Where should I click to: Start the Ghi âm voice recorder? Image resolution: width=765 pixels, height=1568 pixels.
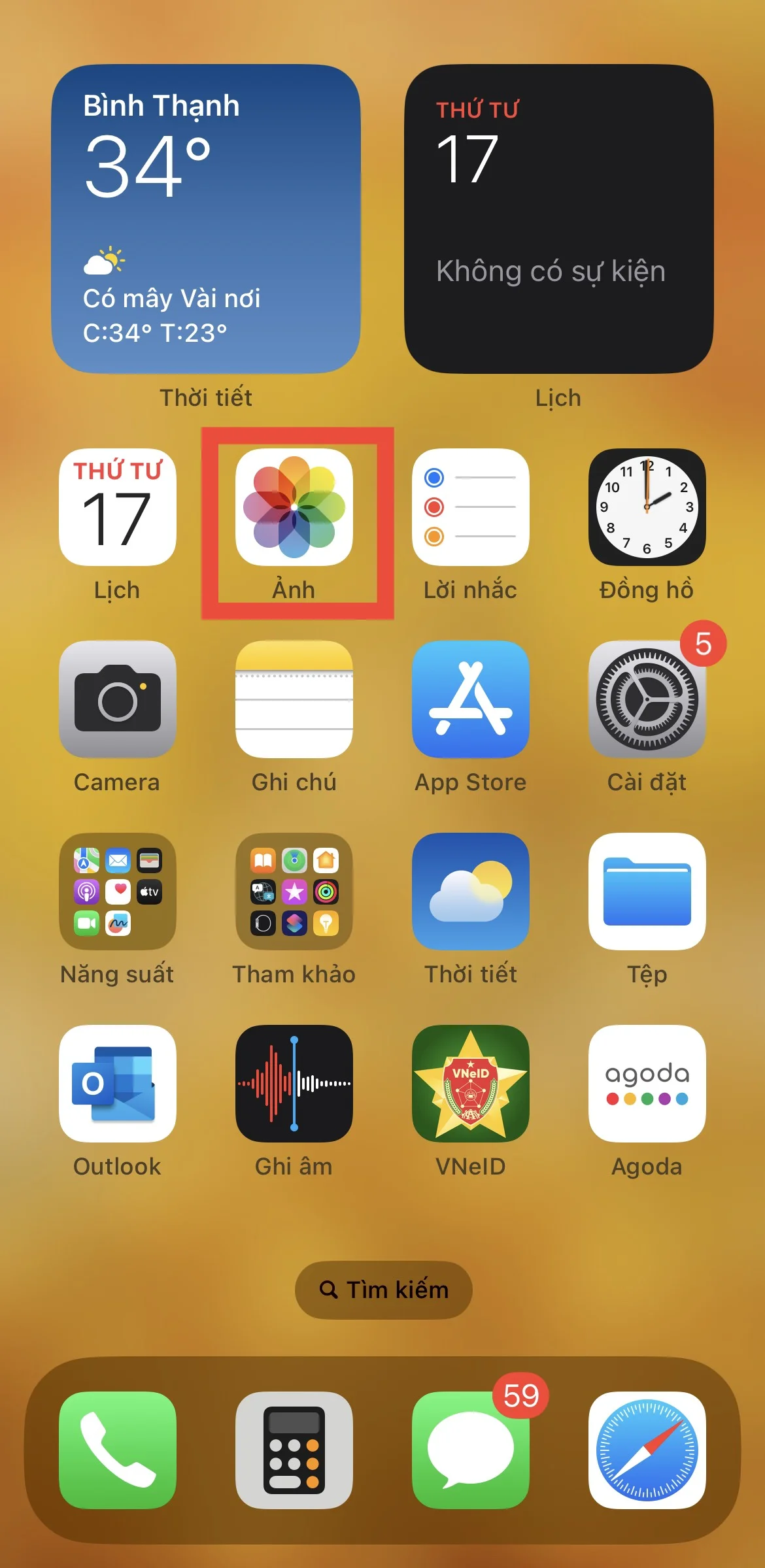[295, 1085]
